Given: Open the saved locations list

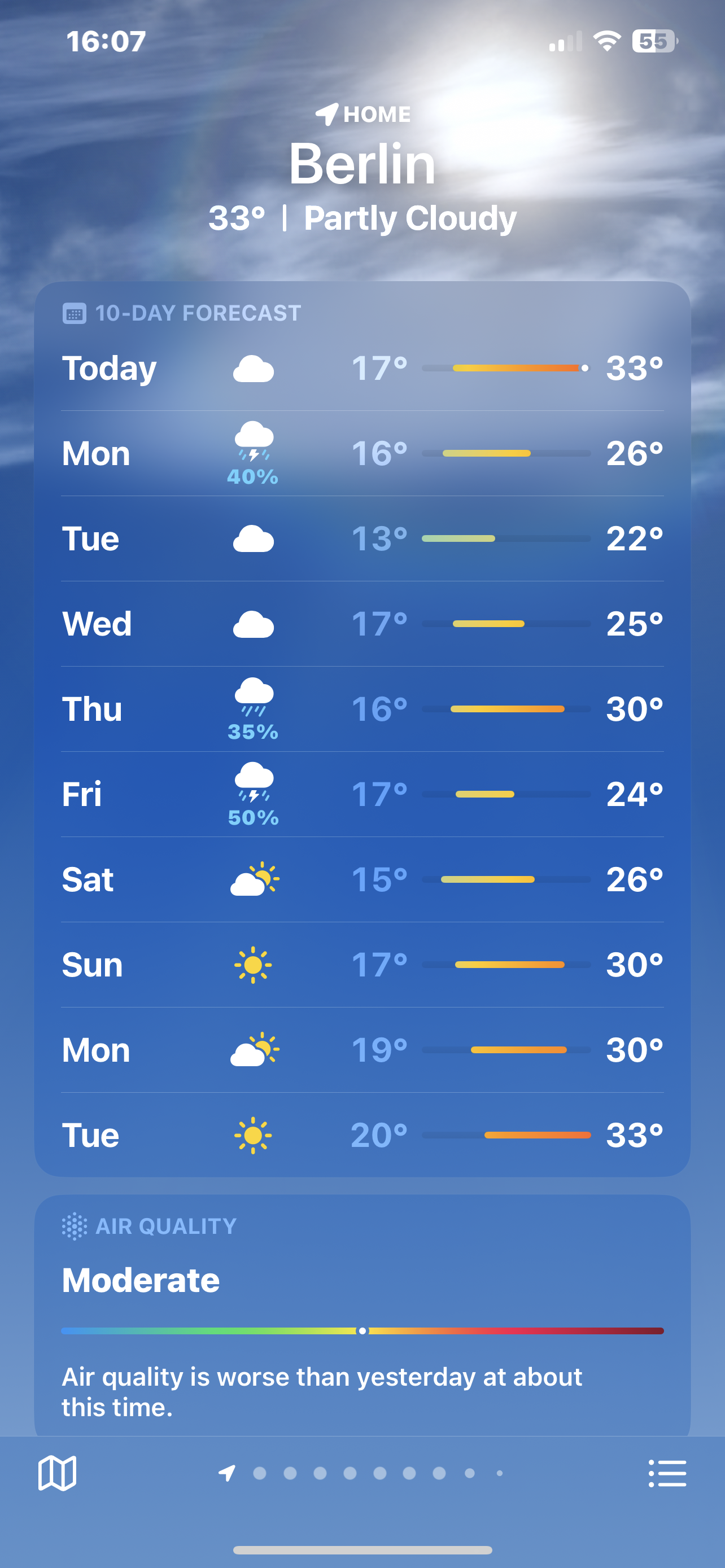Looking at the screenshot, I should tap(667, 1473).
